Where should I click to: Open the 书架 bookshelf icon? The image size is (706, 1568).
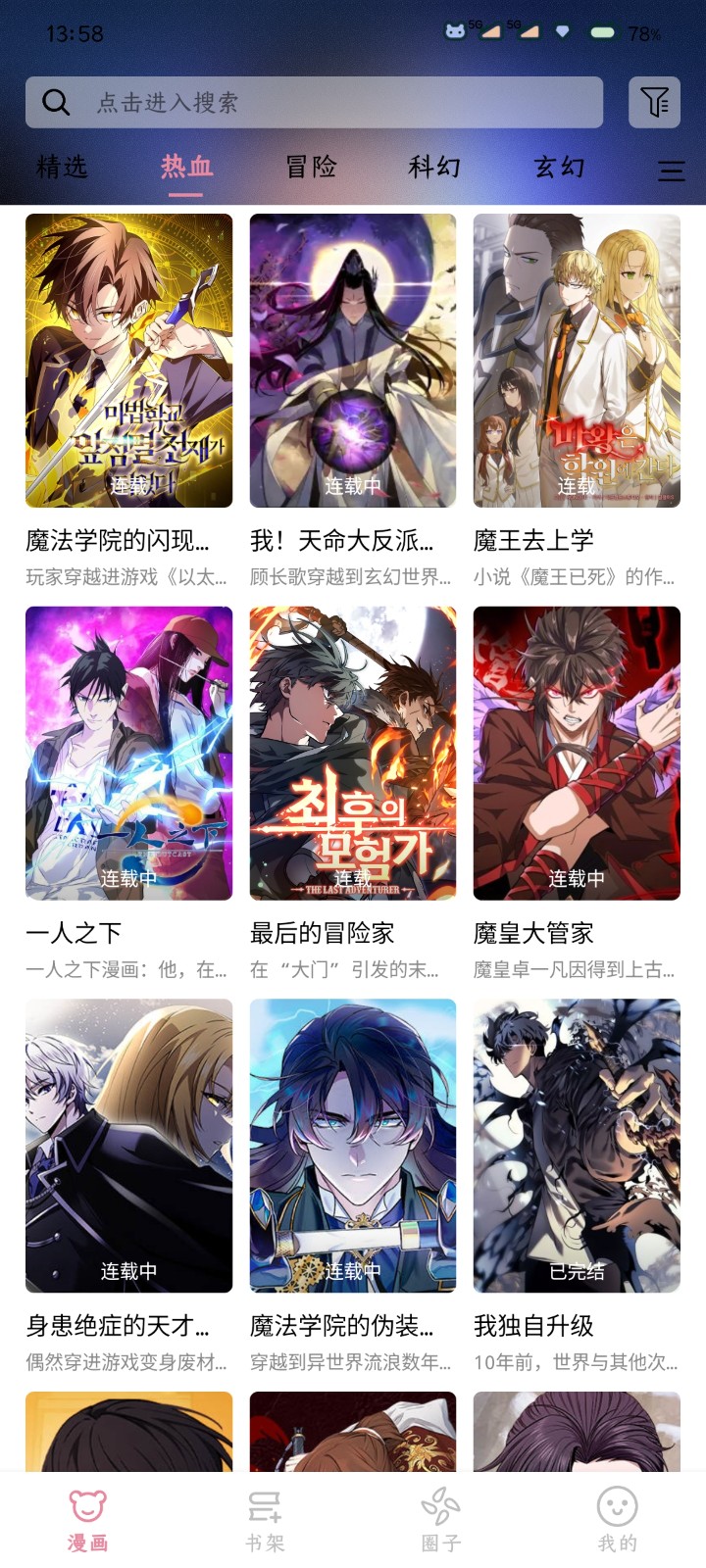click(x=263, y=1499)
